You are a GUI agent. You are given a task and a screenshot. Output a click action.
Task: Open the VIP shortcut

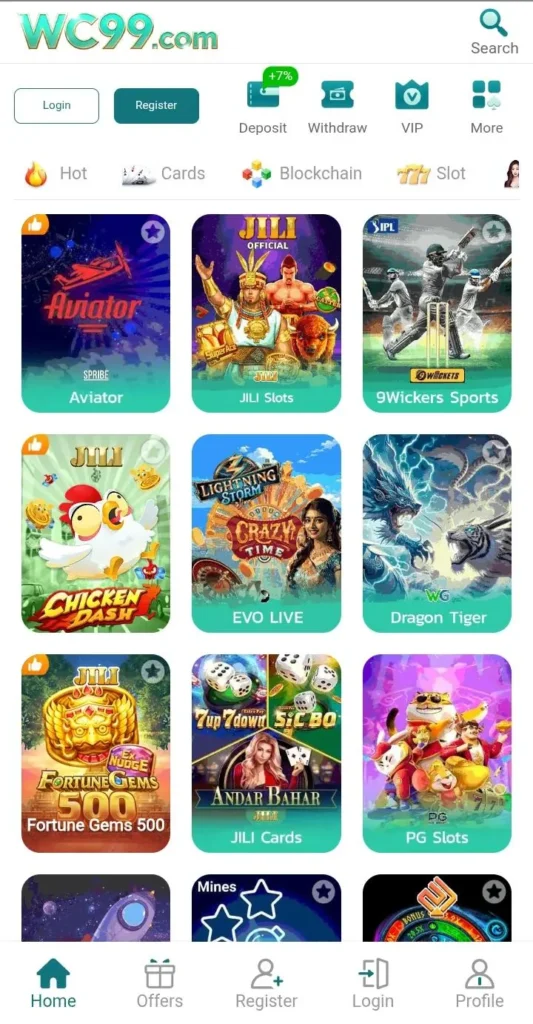412,106
